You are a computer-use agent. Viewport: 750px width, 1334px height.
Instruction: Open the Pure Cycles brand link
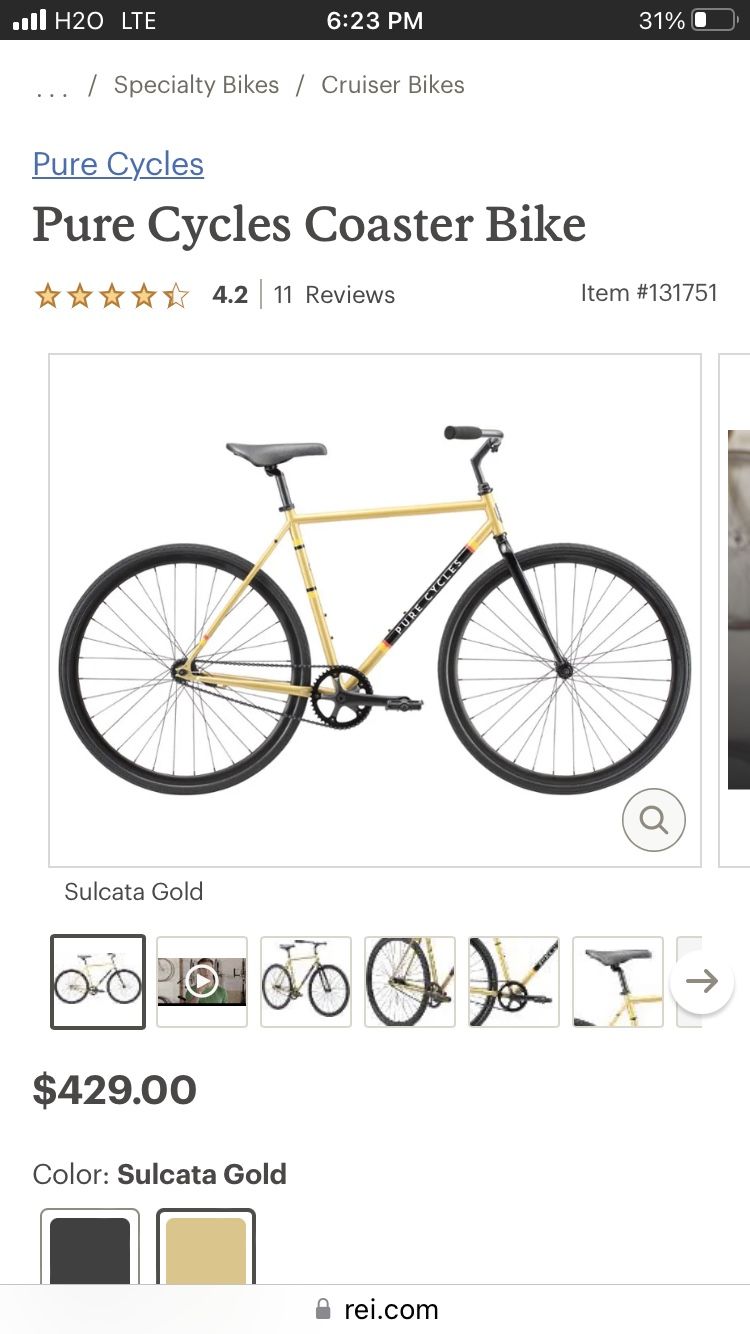(x=117, y=164)
